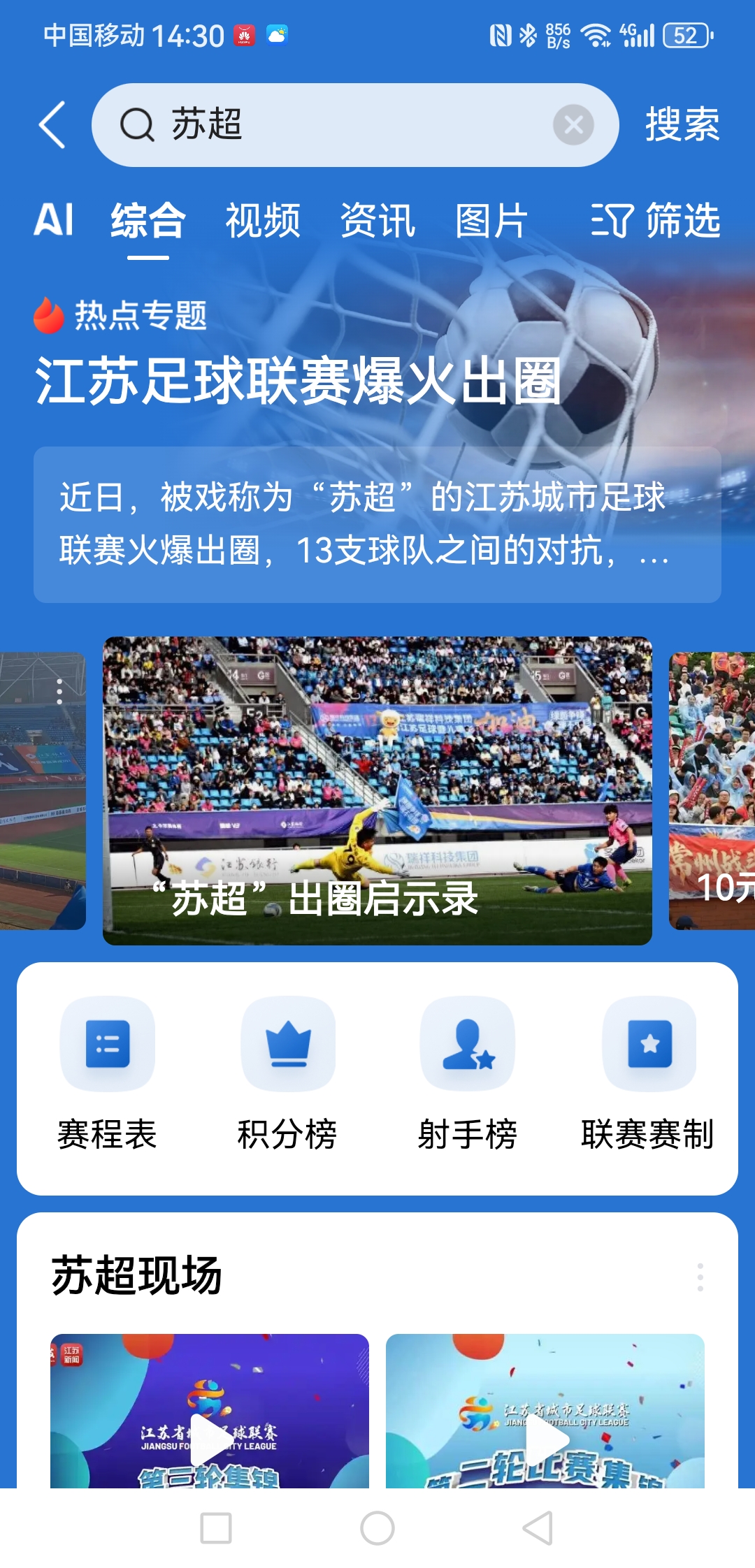
Task: Switch to the AI tab
Action: click(x=54, y=220)
